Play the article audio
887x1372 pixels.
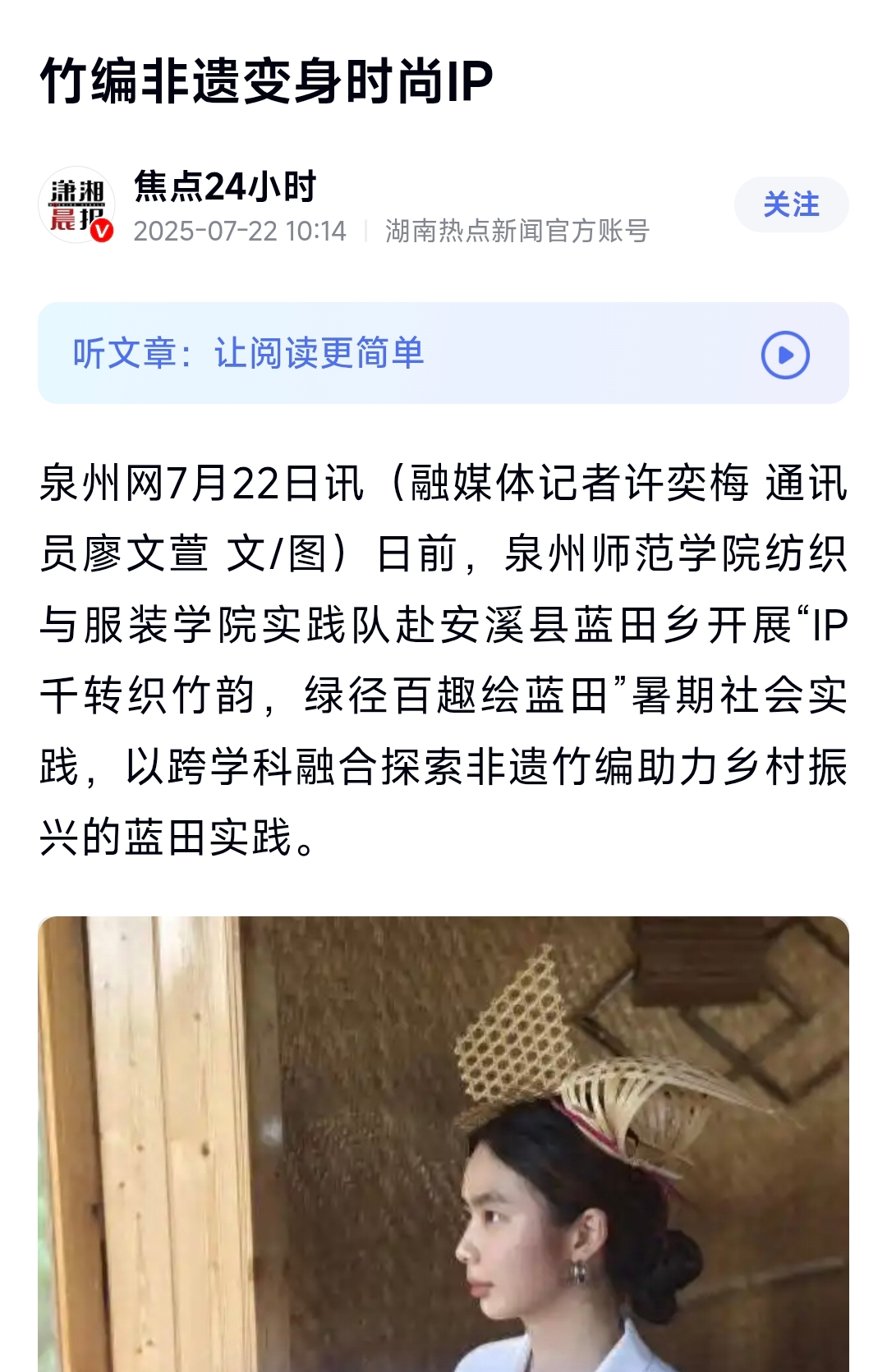coord(785,355)
